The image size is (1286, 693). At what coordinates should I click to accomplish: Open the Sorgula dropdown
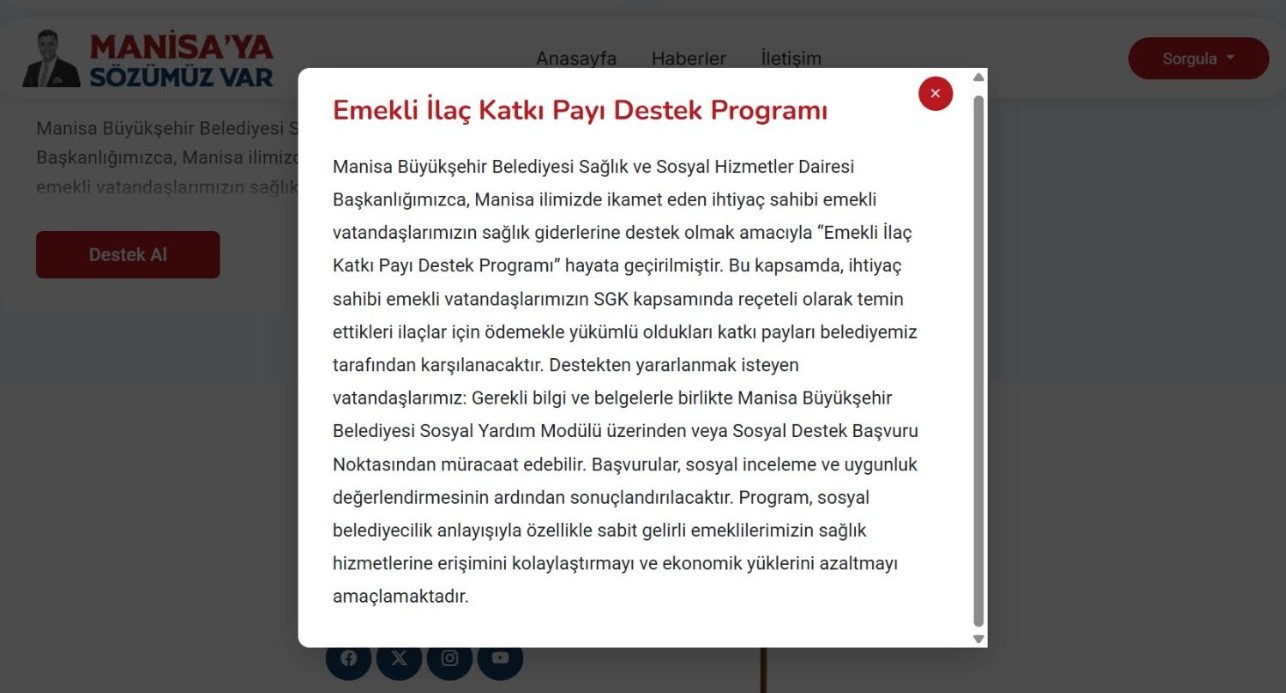click(x=1198, y=58)
